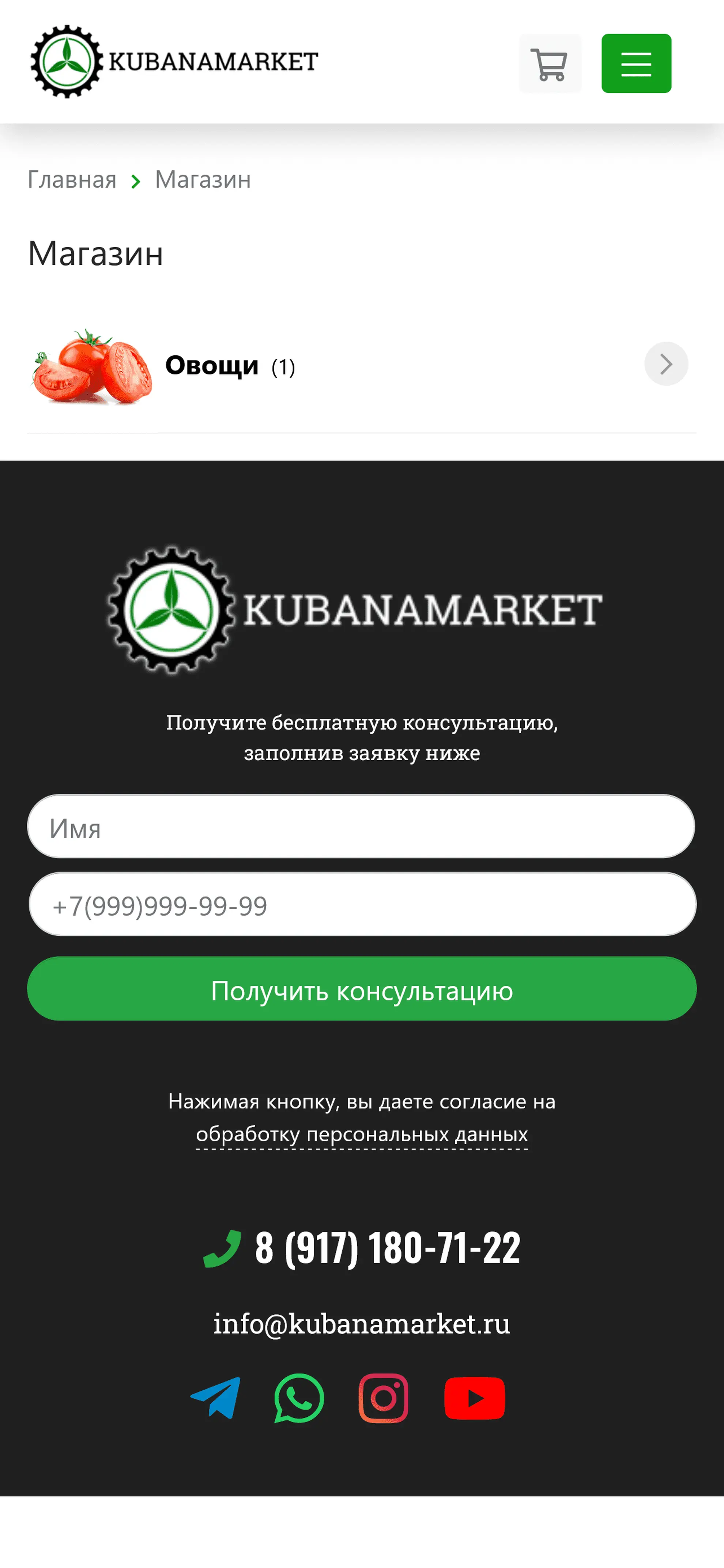Open the обработку персональных данных link
Viewport: 724px width, 1568px height.
[362, 1134]
